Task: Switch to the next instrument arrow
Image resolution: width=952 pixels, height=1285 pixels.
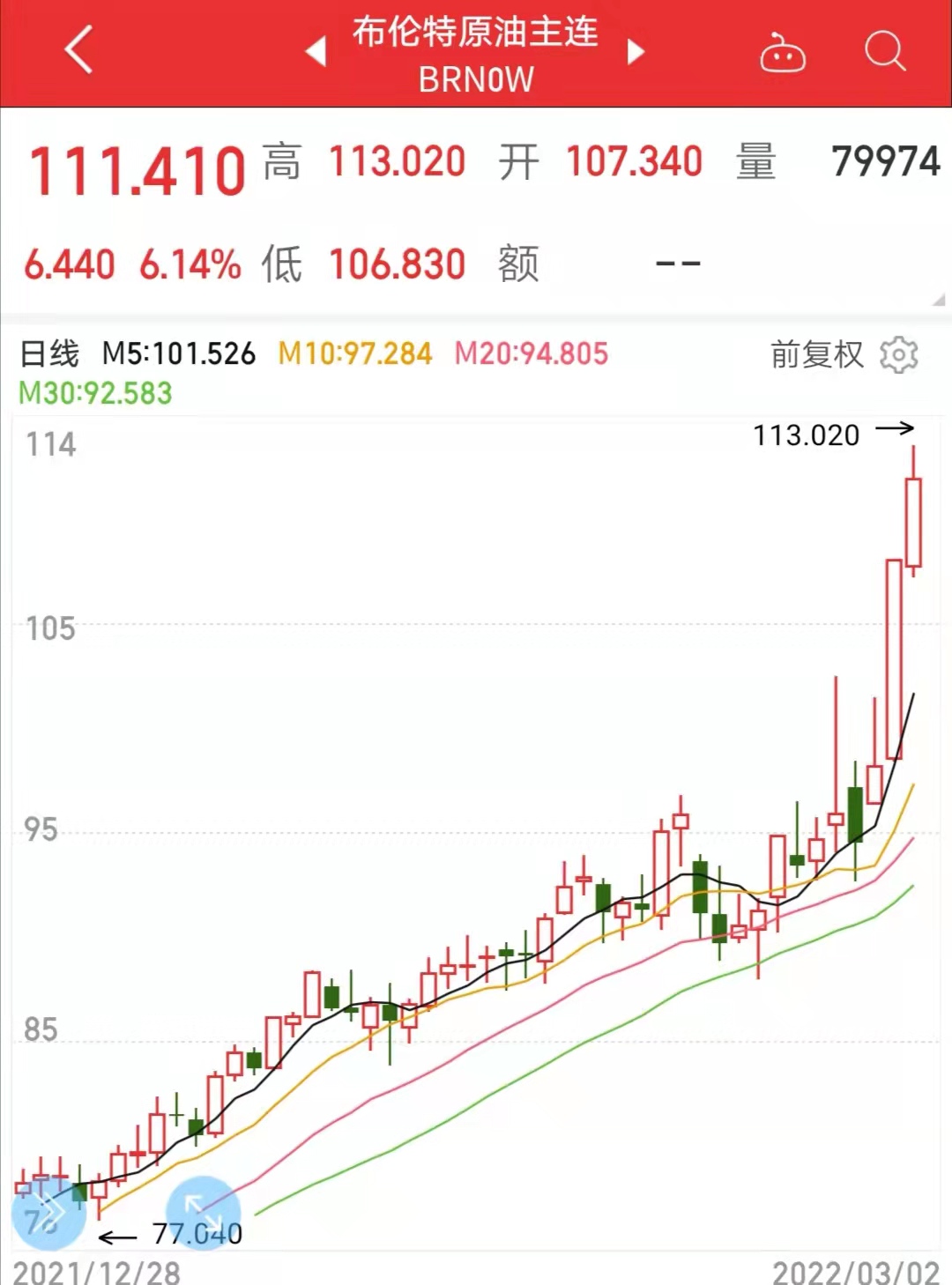Action: click(x=636, y=52)
